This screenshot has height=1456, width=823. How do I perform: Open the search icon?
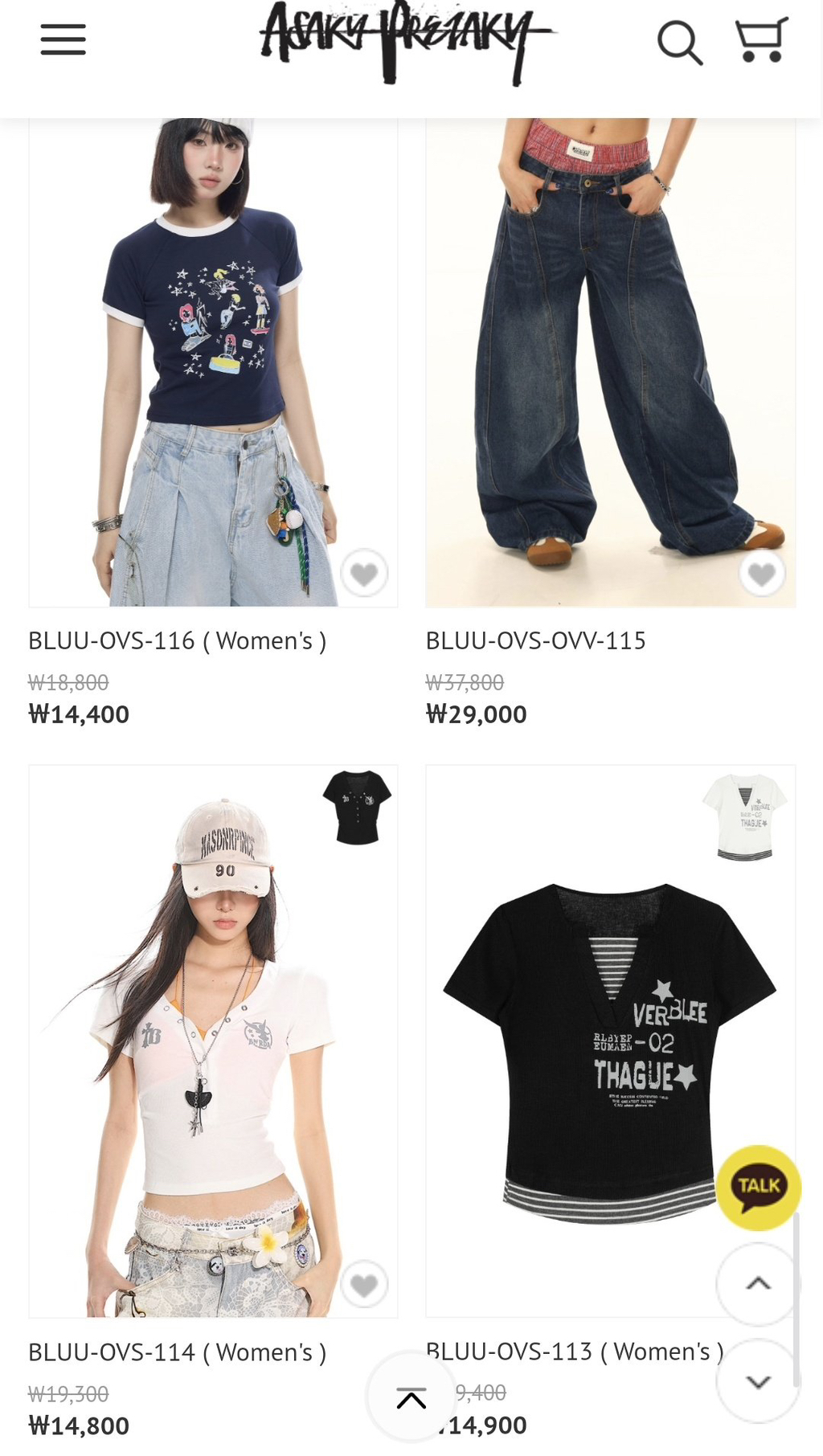pos(679,42)
